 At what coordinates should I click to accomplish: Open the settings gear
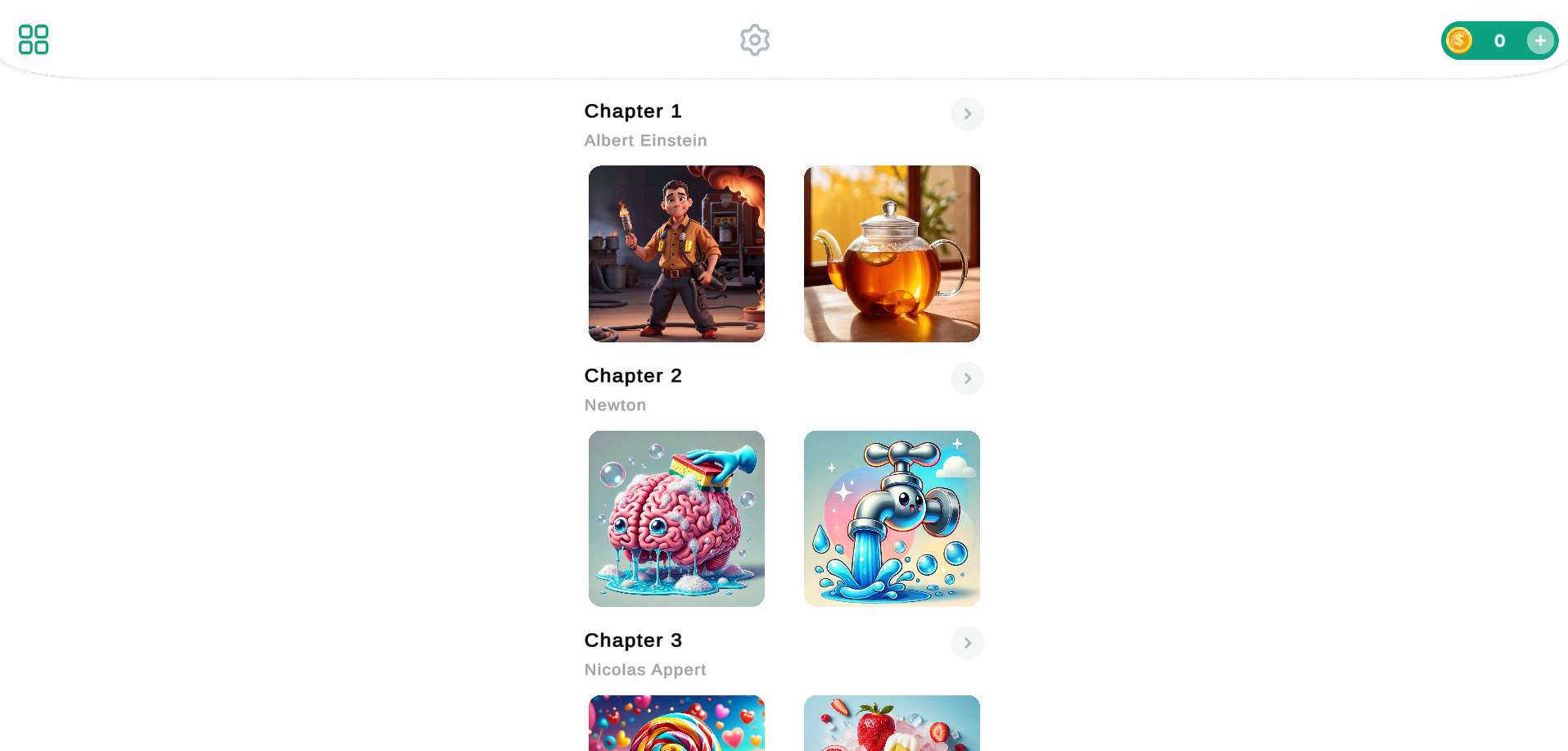pos(754,39)
